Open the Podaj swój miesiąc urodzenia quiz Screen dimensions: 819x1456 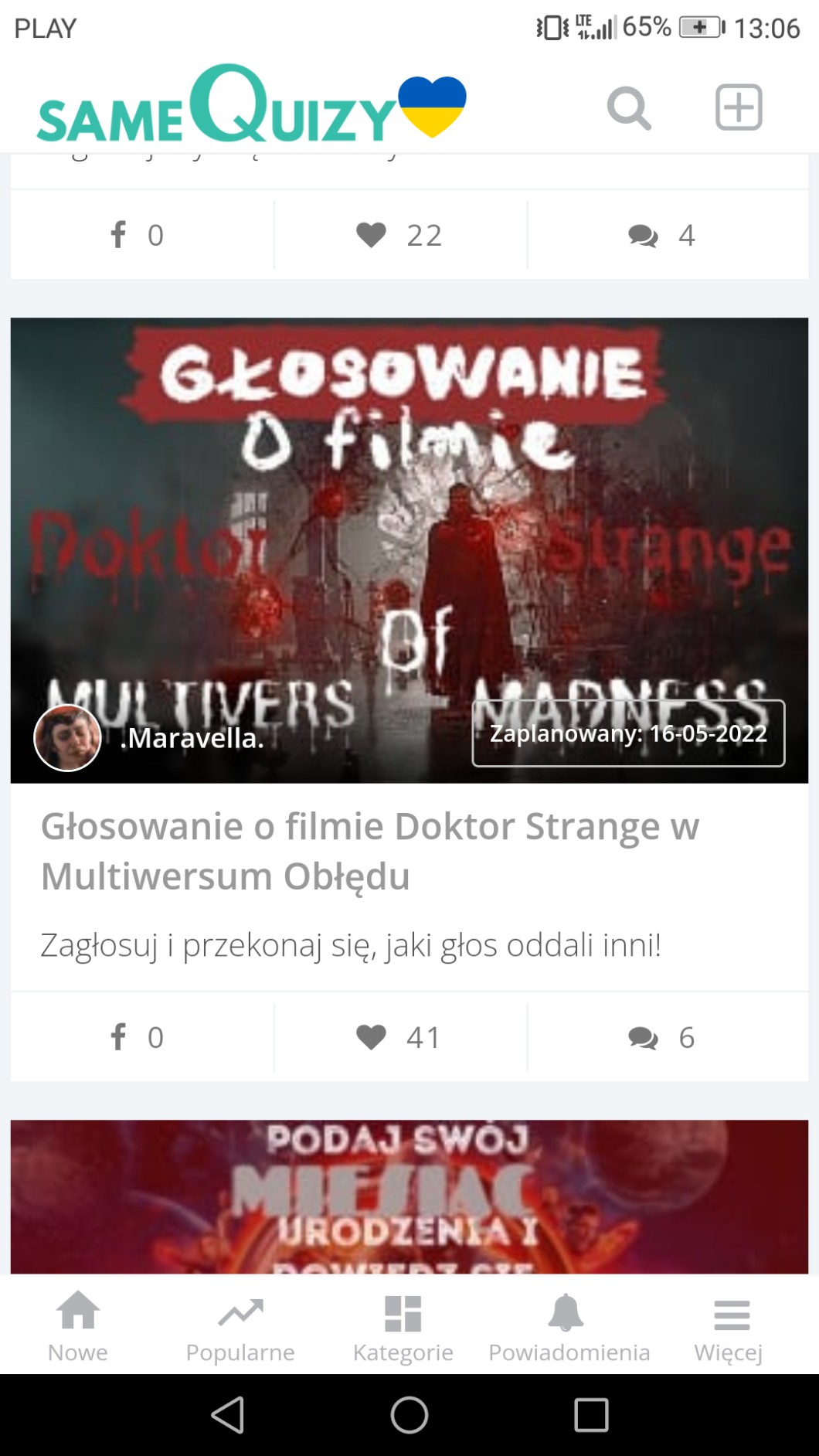coord(409,1196)
